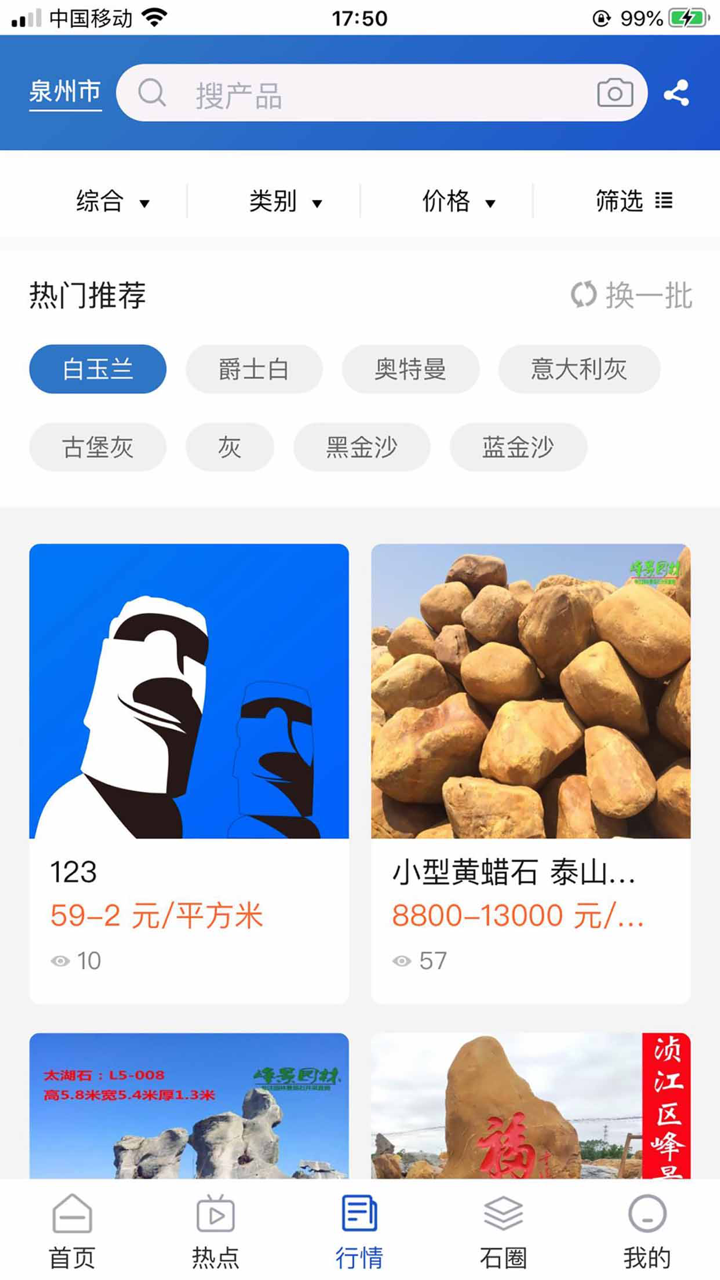The image size is (720, 1280).
Task: Open the 综合 sorting dropdown
Action: tap(113, 201)
